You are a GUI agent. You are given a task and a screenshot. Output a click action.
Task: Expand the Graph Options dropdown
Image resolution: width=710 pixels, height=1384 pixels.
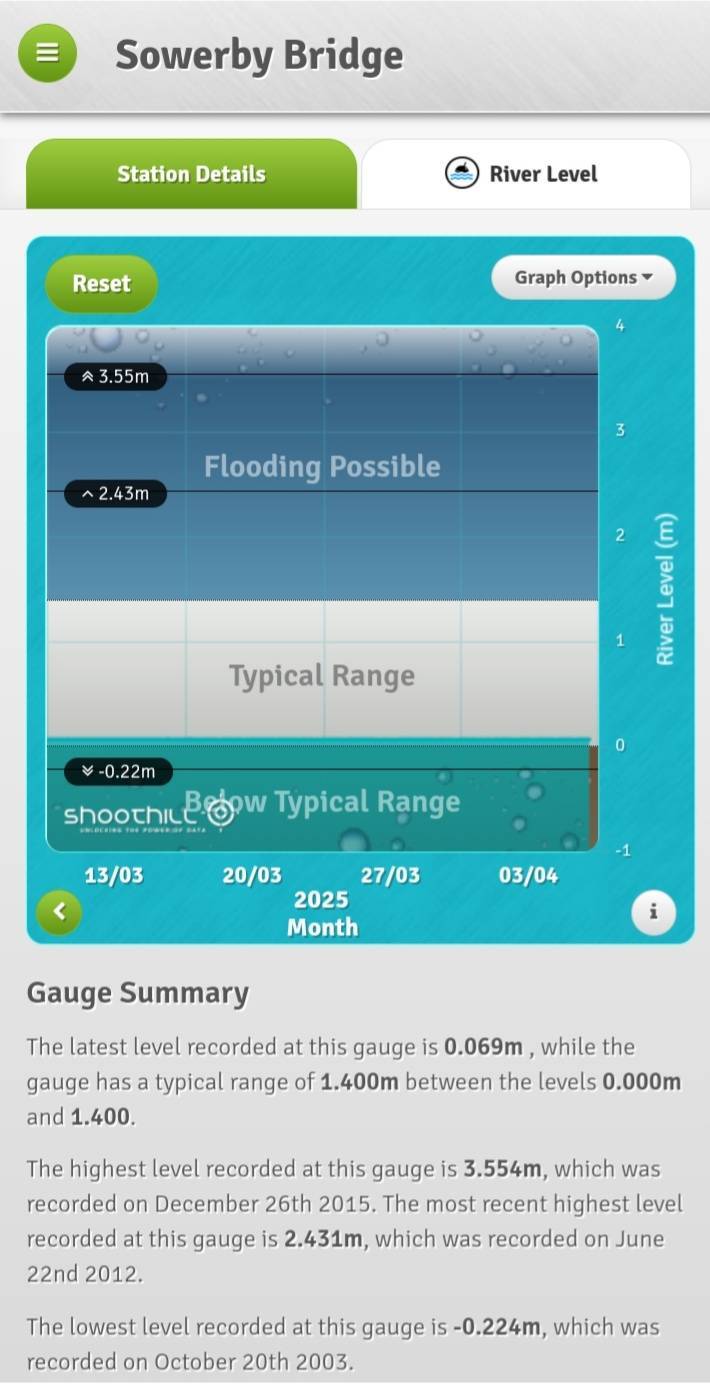583,278
